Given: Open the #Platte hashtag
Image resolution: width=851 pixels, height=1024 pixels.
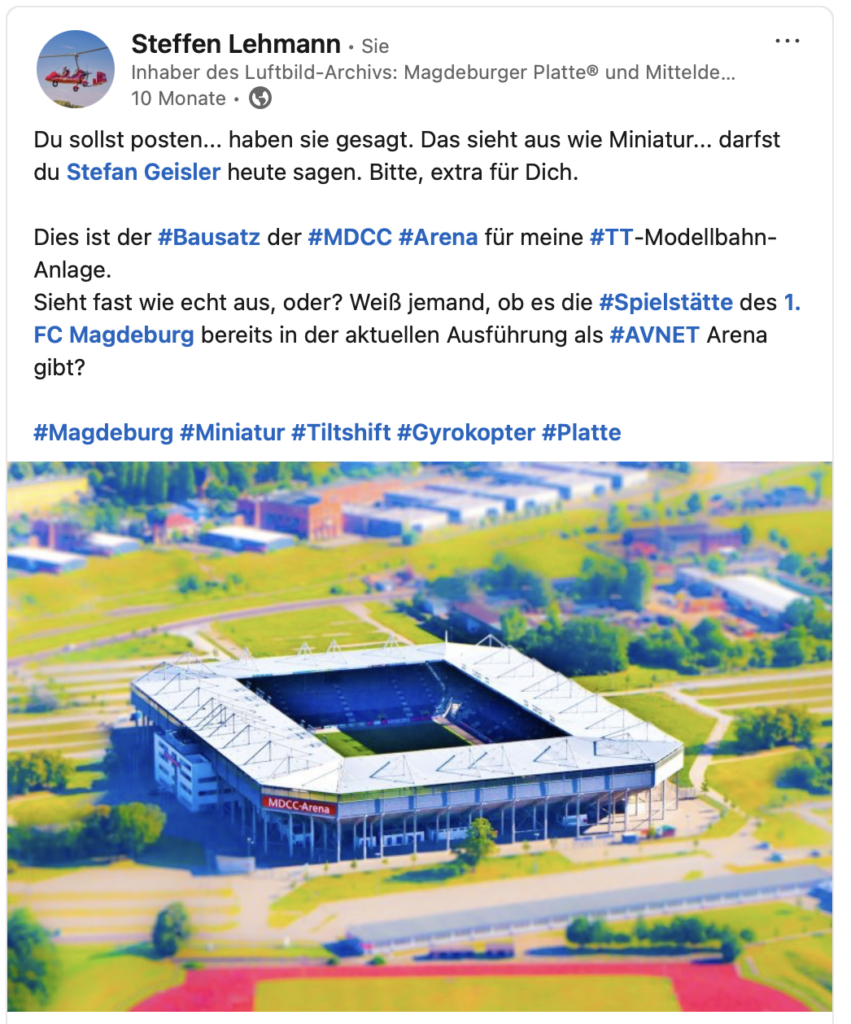Looking at the screenshot, I should tap(580, 432).
